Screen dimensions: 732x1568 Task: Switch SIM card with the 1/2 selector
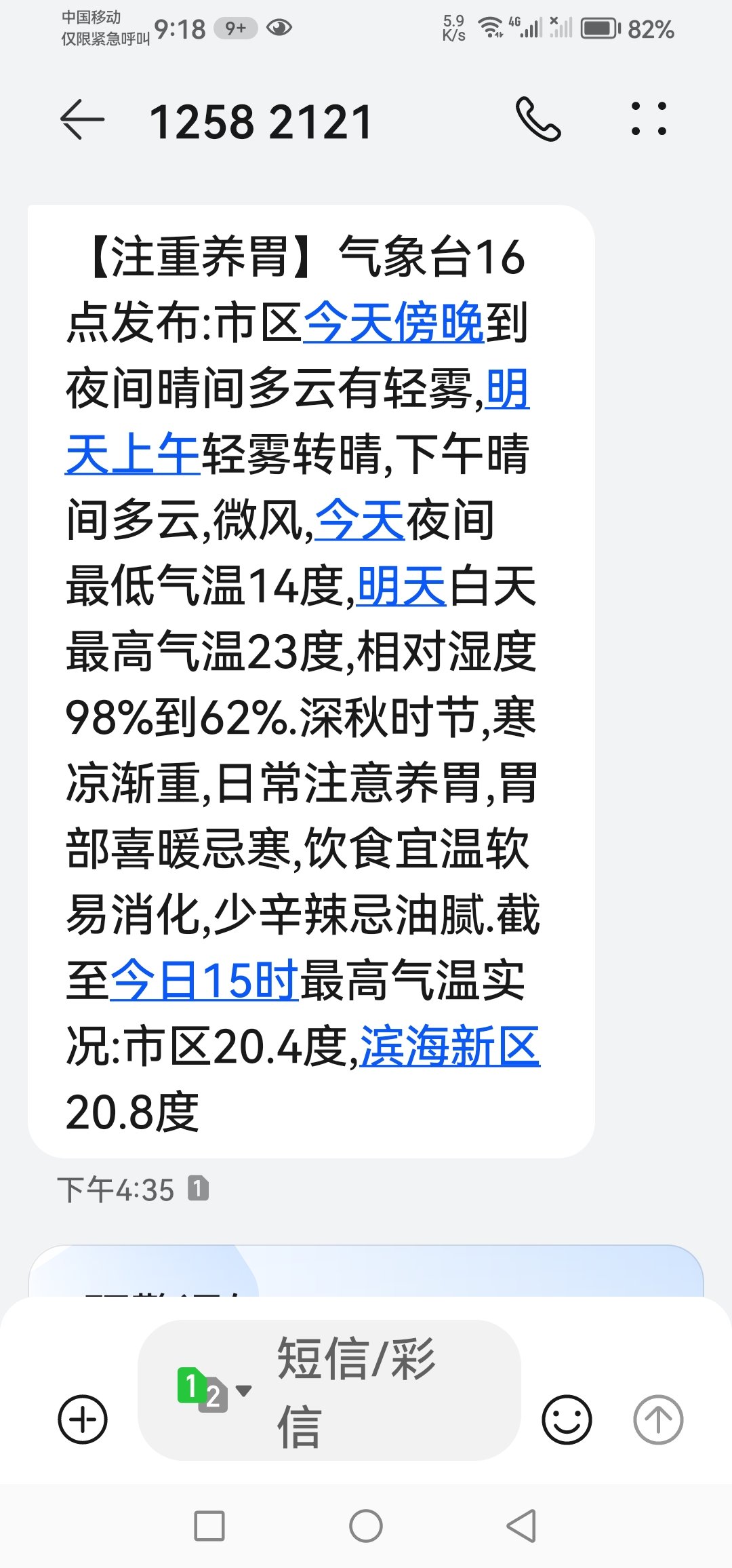(x=213, y=1389)
